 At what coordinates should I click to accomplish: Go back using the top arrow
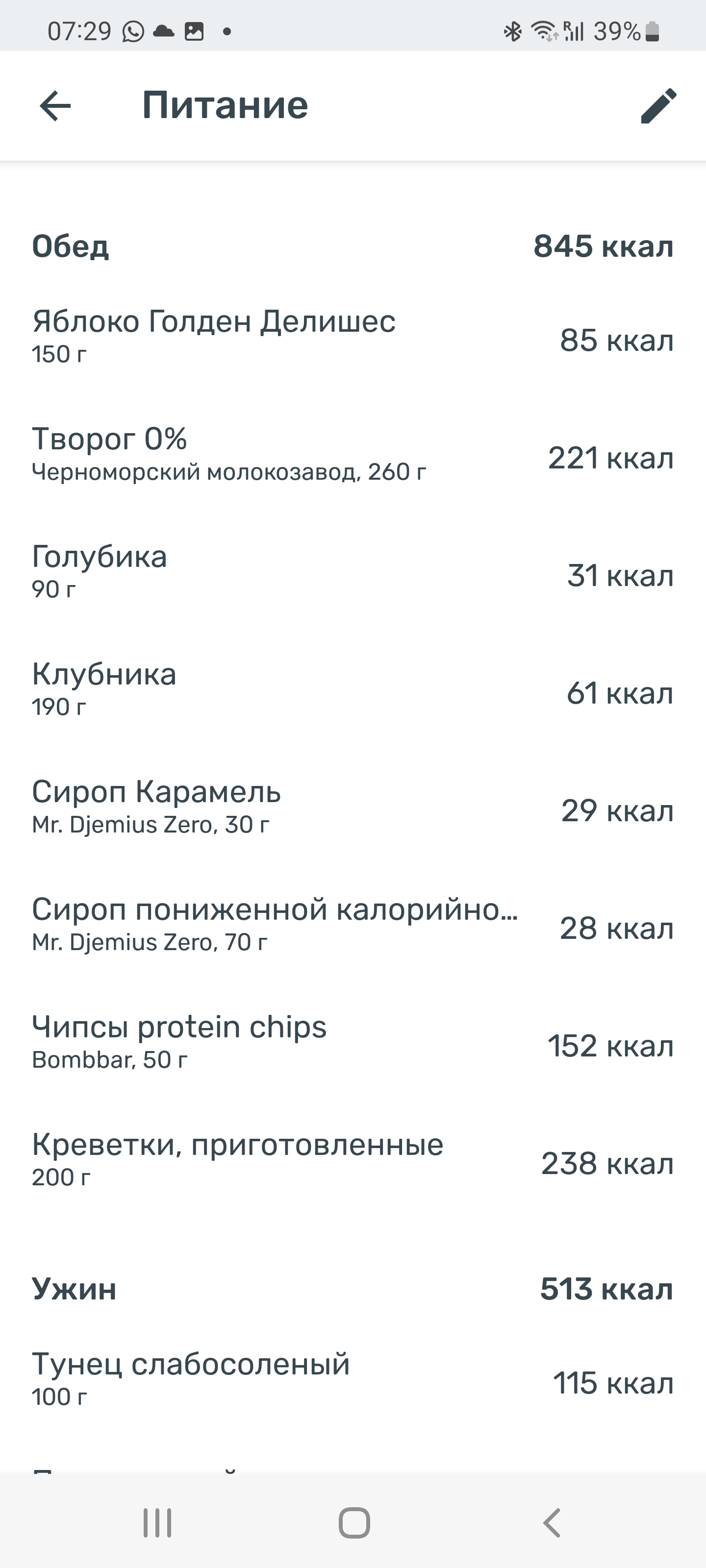55,106
